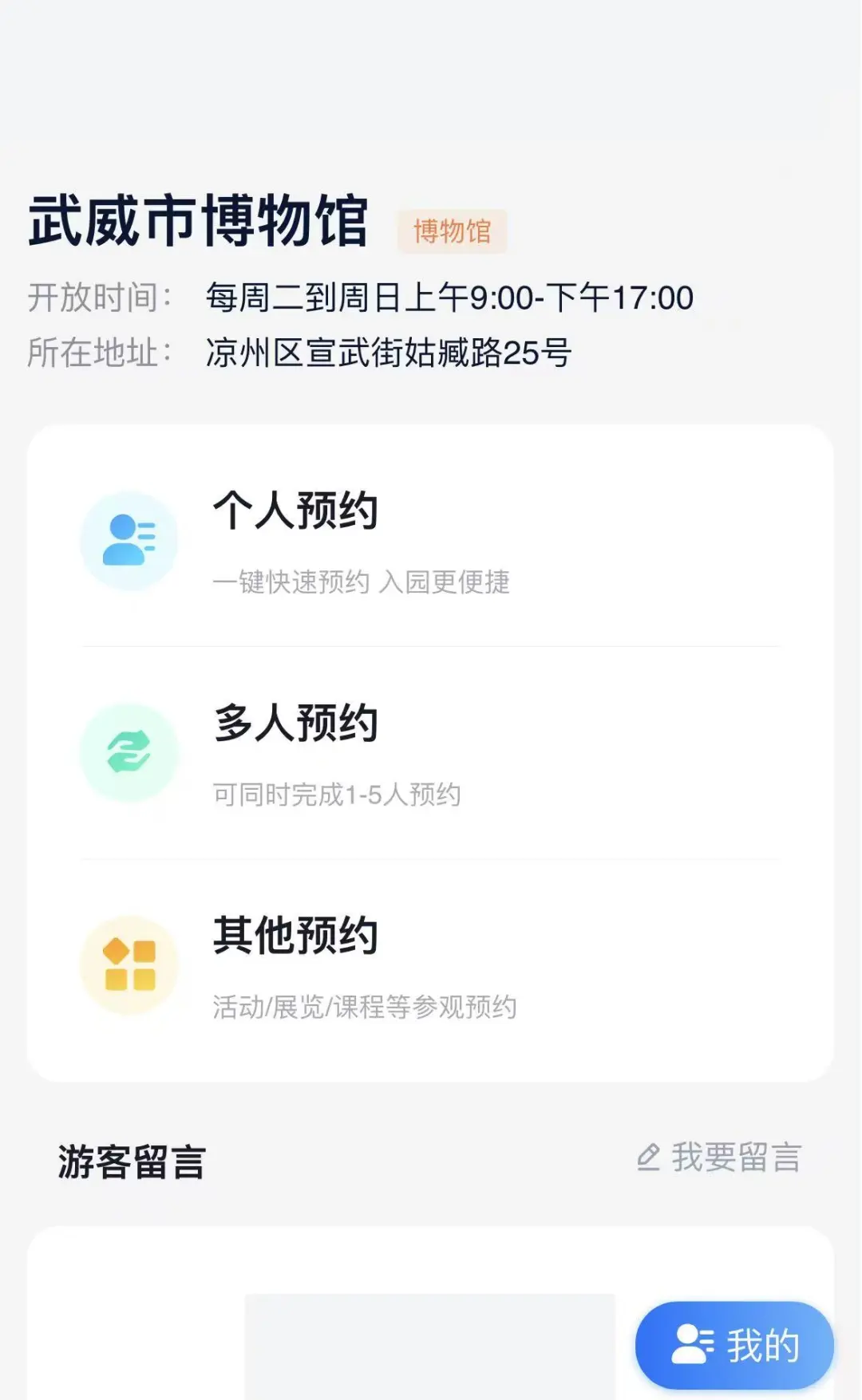The height and width of the screenshot is (1400, 862).
Task: Tap 我要留言 to leave a message
Action: click(x=719, y=1157)
